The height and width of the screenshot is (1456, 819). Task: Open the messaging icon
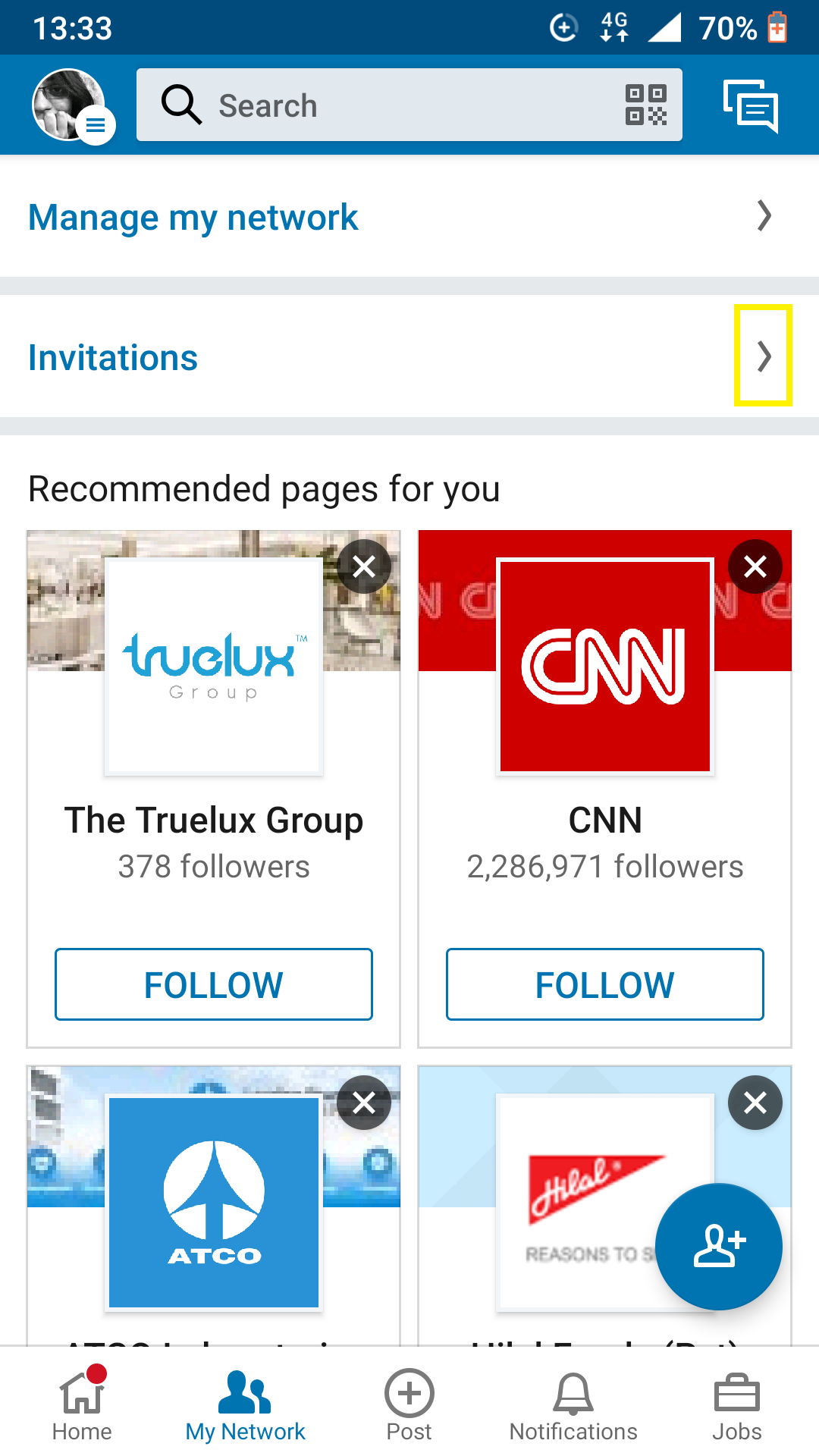point(751,105)
